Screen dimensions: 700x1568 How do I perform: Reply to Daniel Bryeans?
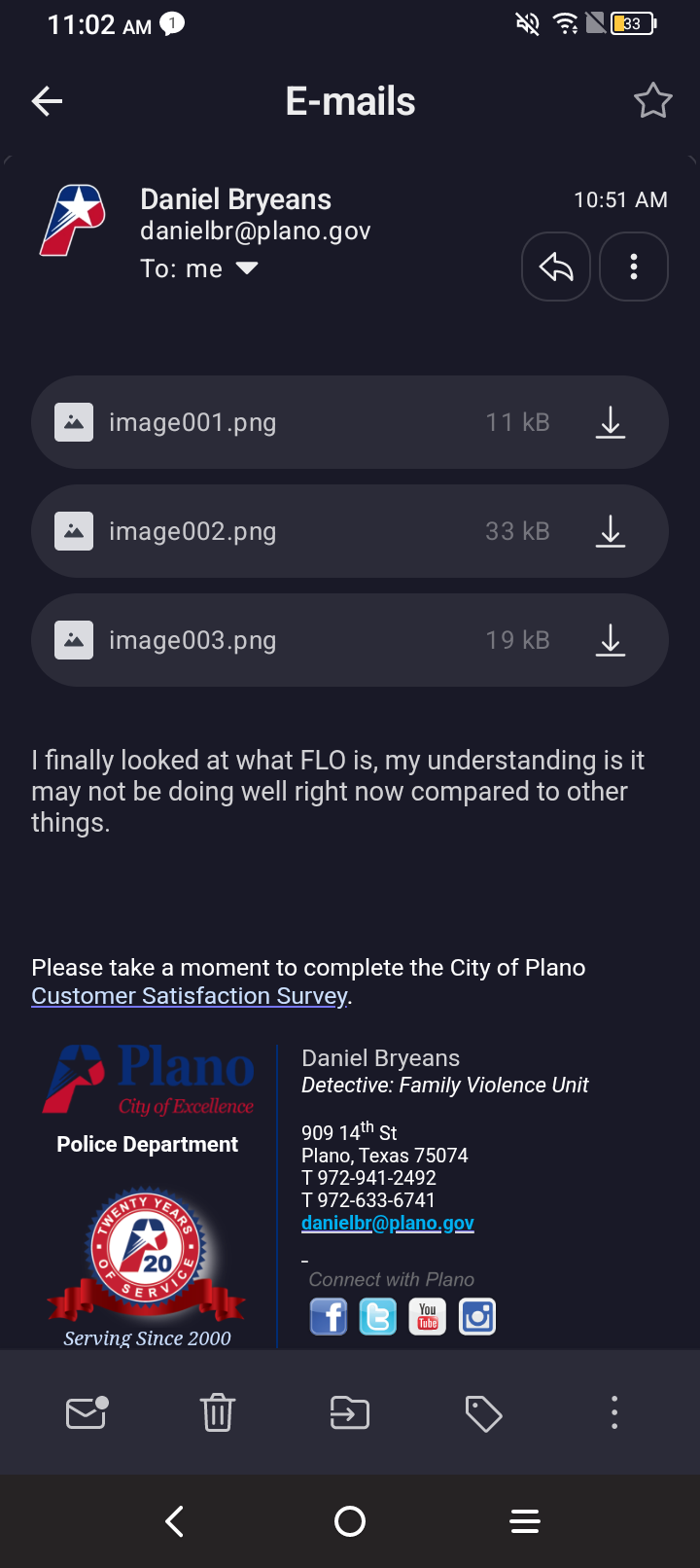[556, 267]
